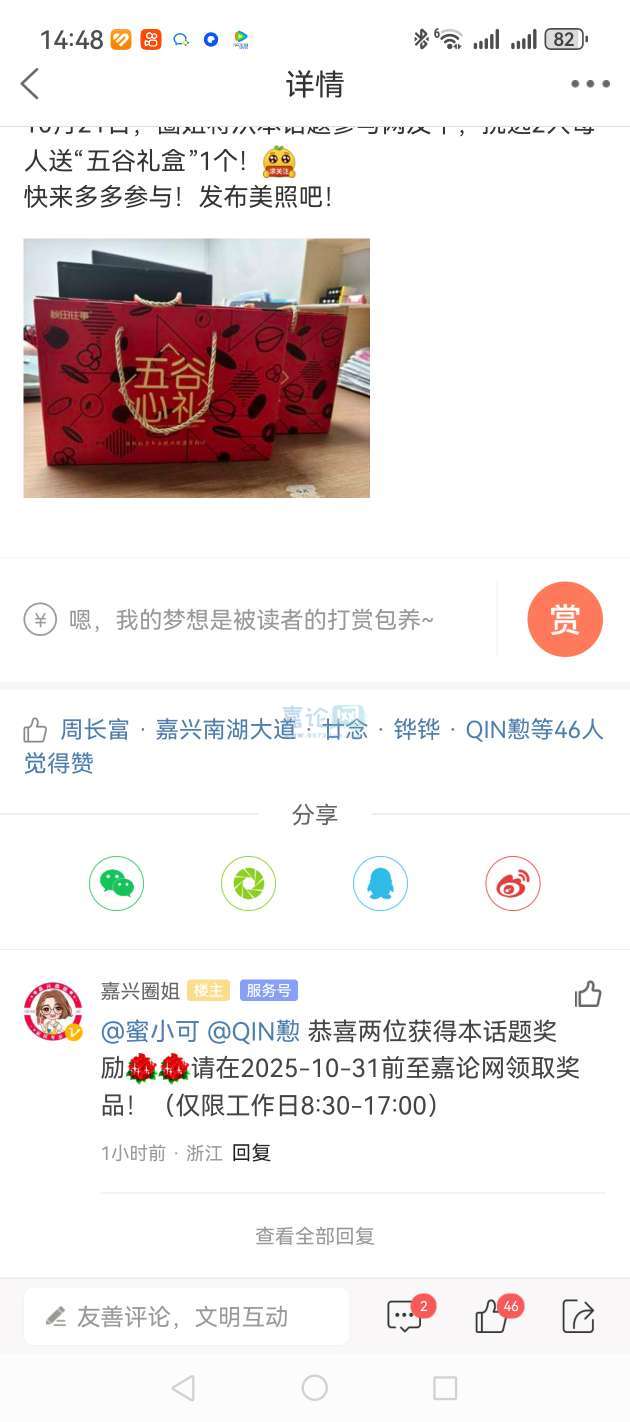
Task: Reply to 嘉兴圈姐's comment
Action: [251, 1153]
